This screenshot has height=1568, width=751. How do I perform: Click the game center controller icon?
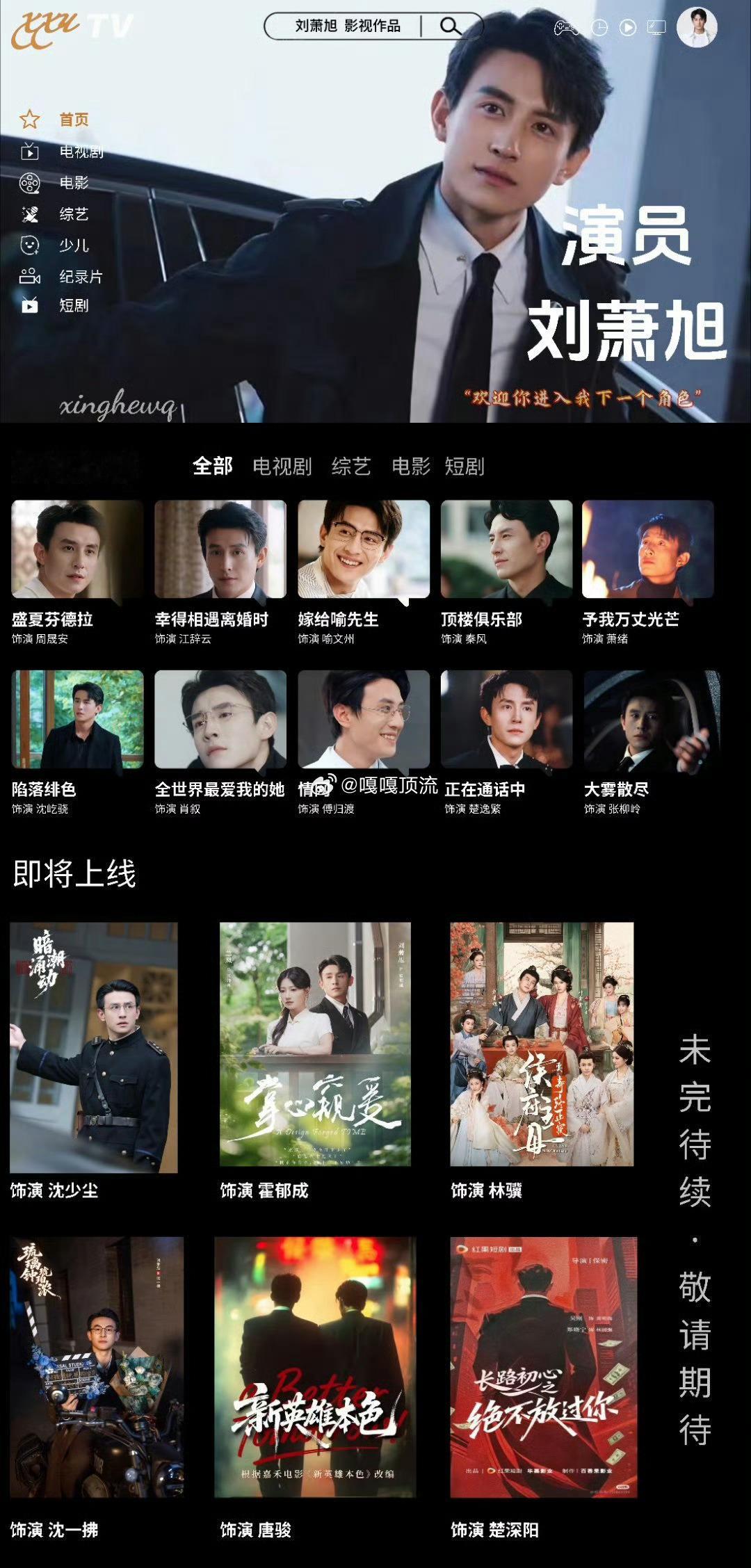[567, 26]
